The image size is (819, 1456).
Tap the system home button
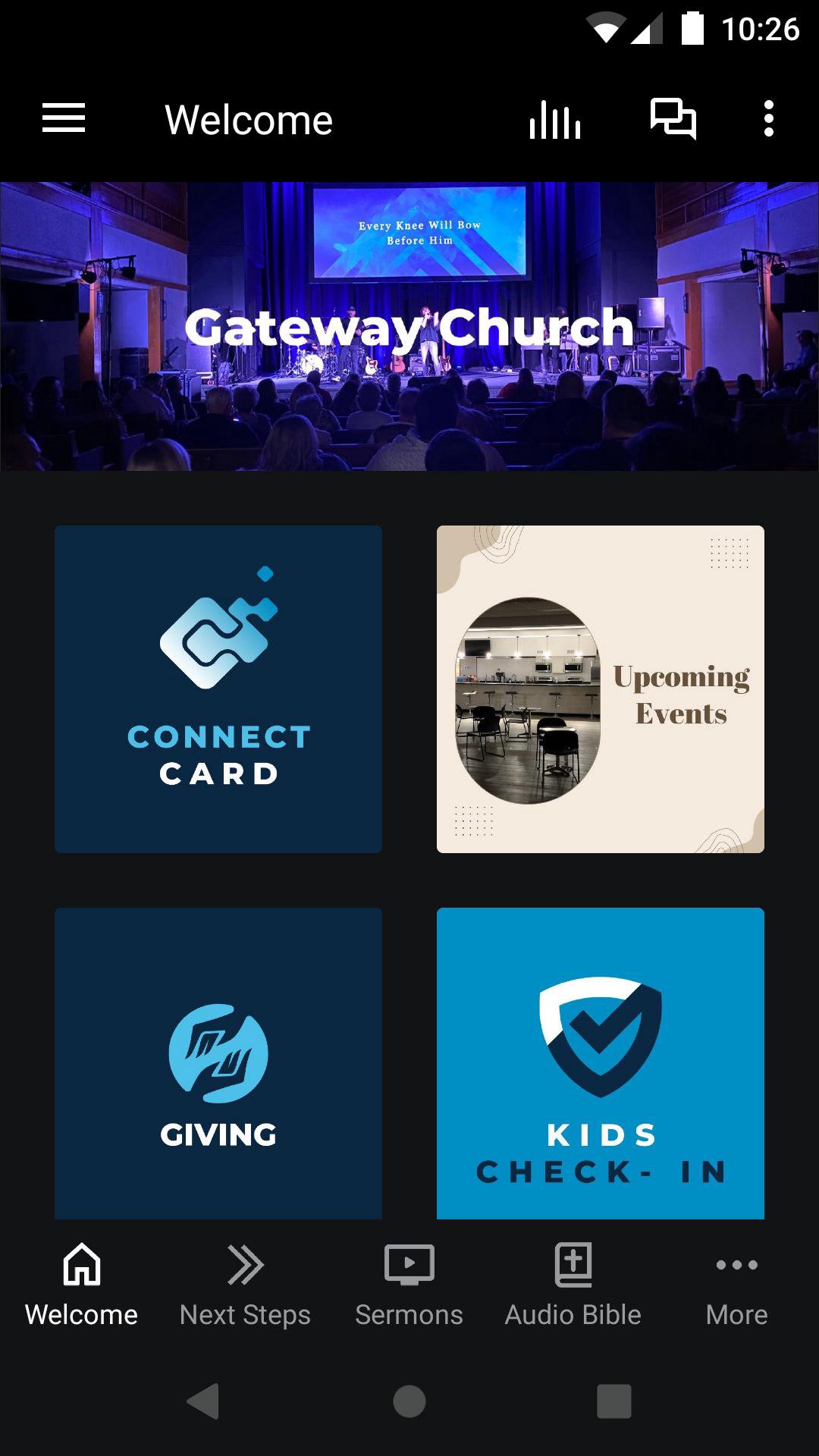point(409,1401)
